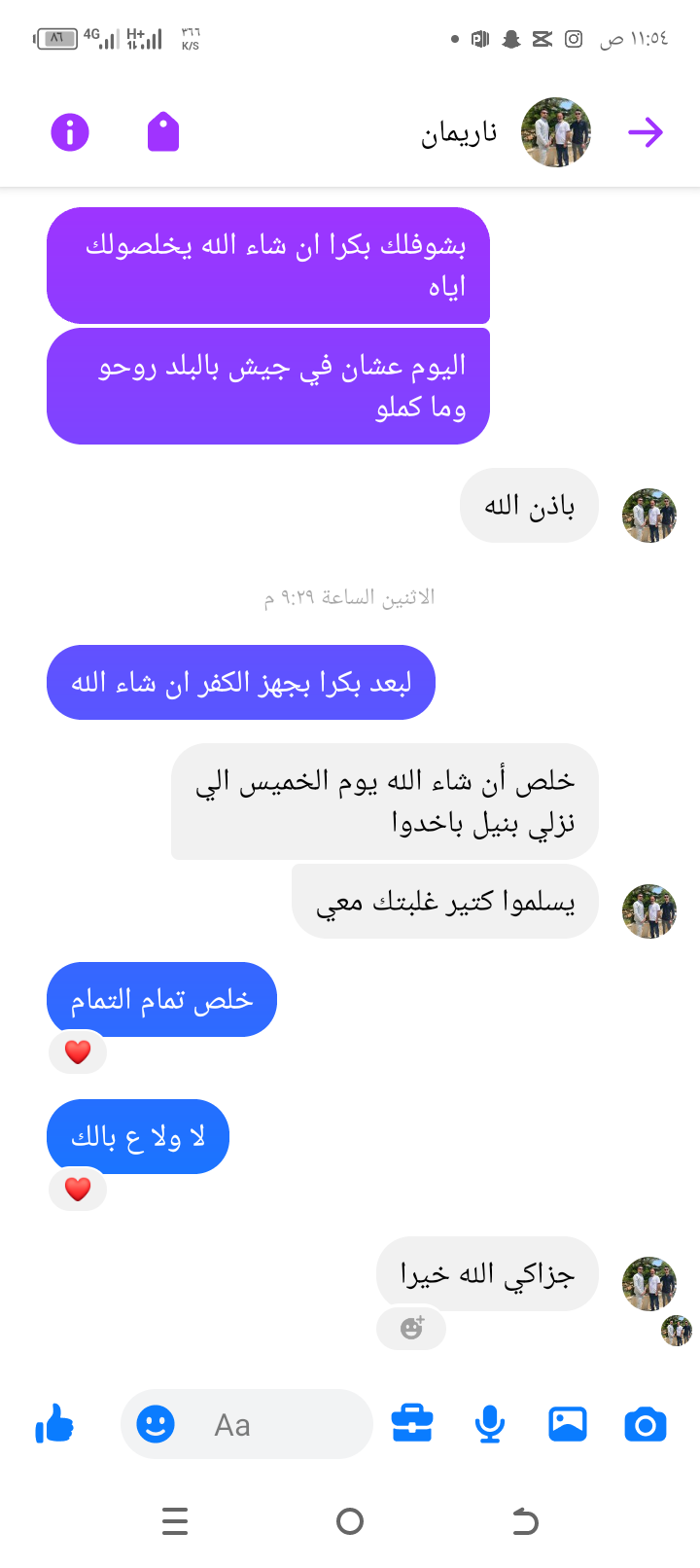700x1568 pixels.
Task: Open the emoji picker in message box
Action: (x=156, y=1424)
